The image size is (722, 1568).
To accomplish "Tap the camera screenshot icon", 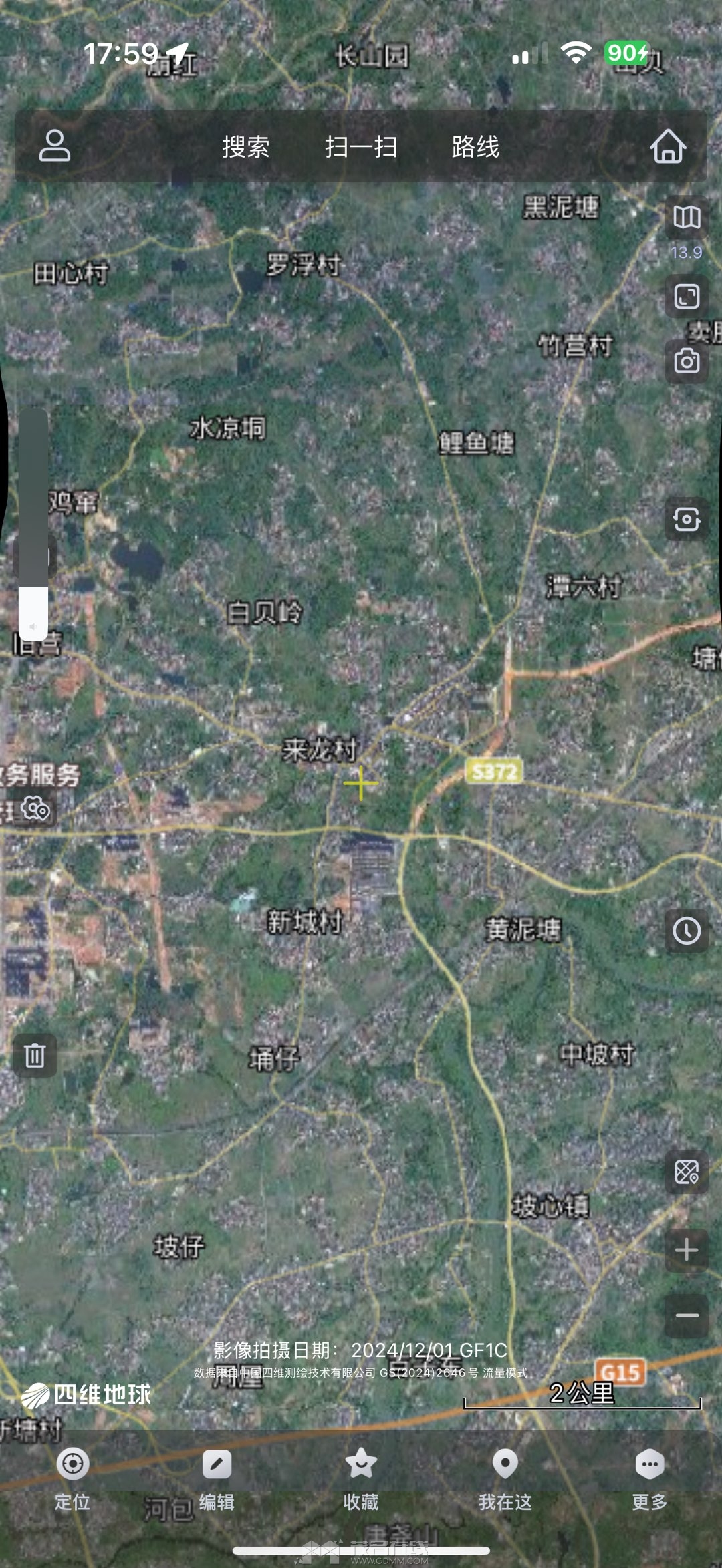I will click(x=687, y=361).
